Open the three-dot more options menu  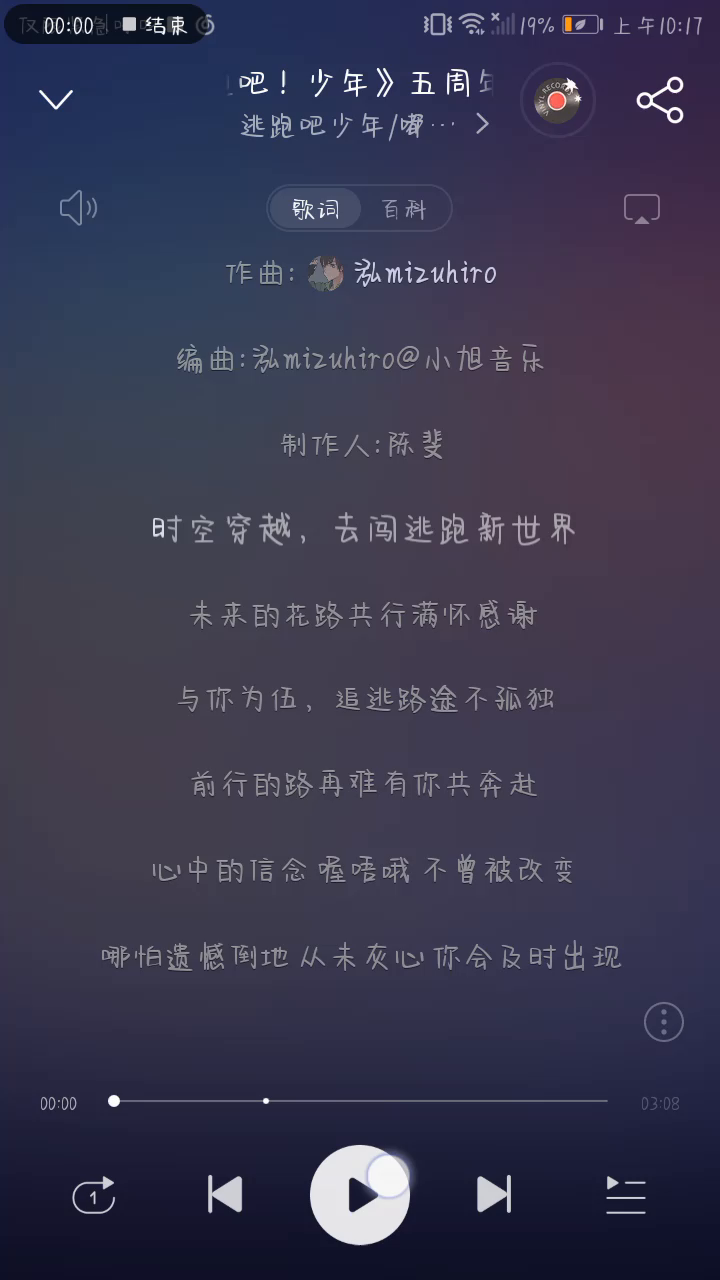[x=663, y=1022]
